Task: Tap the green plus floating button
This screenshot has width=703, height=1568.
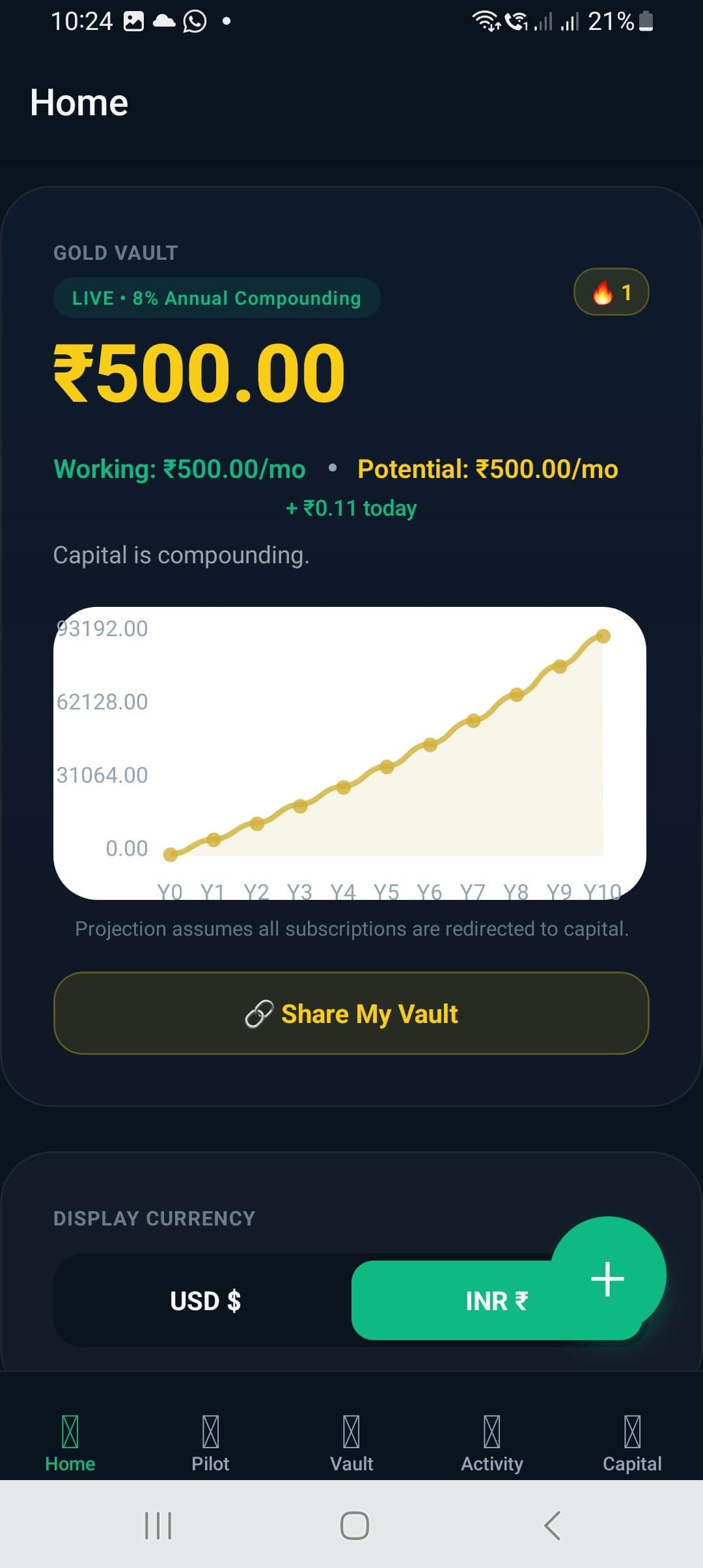Action: pyautogui.click(x=607, y=1277)
